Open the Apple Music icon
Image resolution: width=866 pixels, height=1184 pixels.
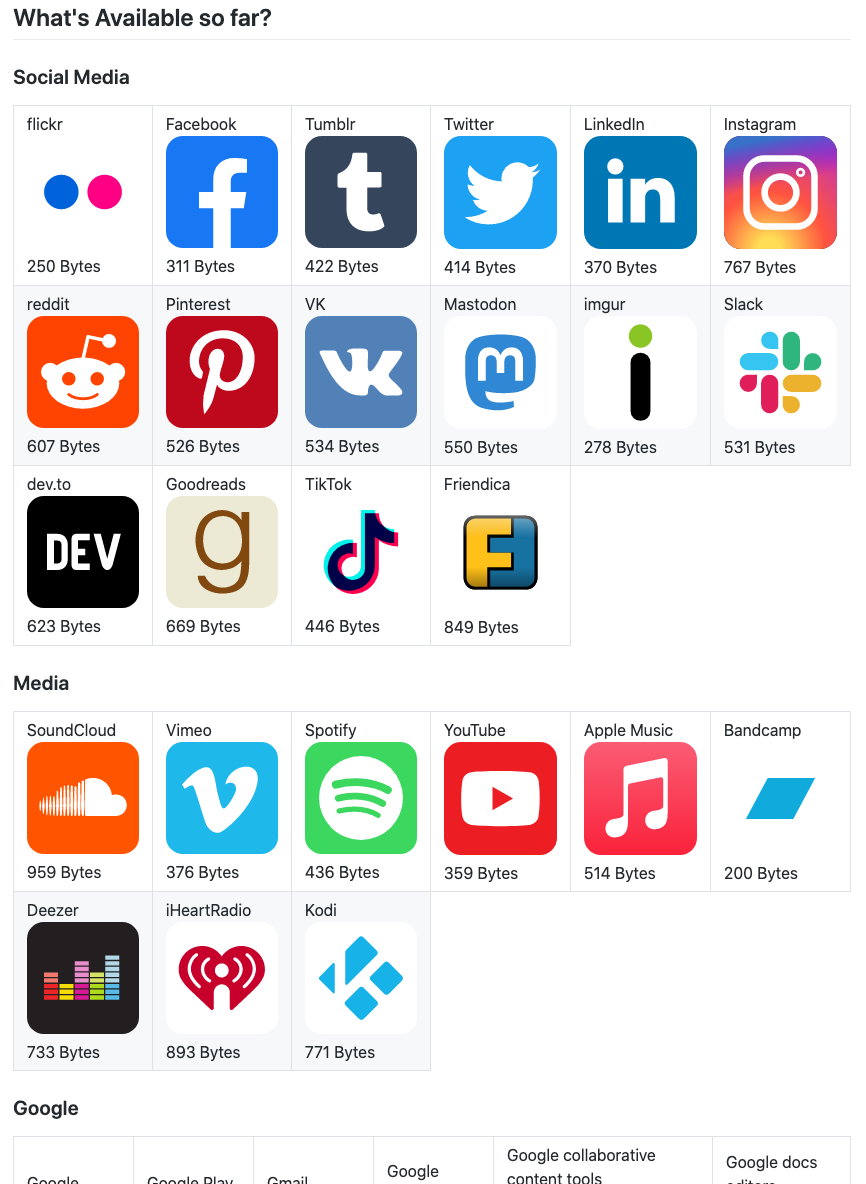coord(640,798)
